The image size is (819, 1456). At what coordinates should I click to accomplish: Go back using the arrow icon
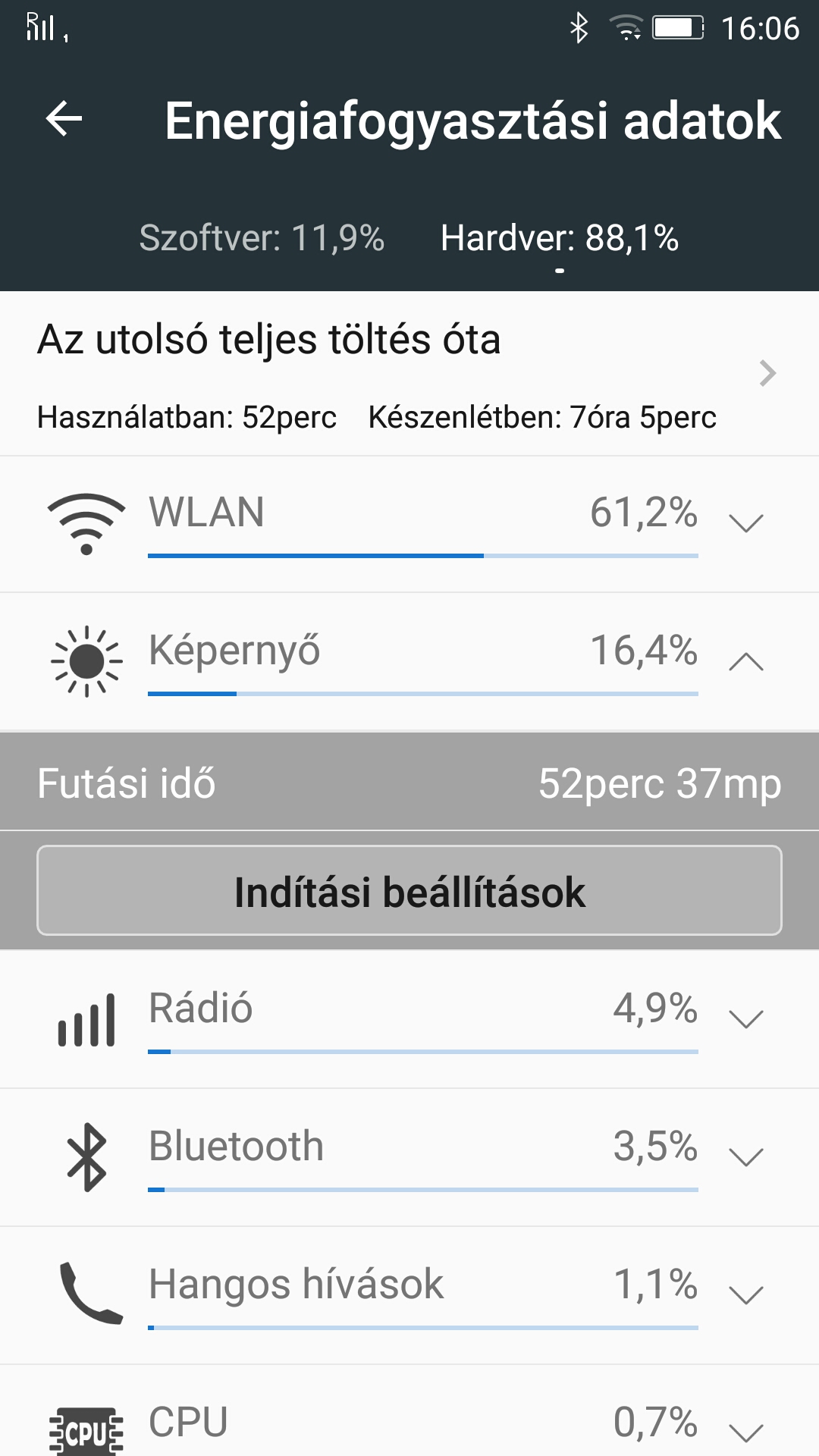[64, 120]
